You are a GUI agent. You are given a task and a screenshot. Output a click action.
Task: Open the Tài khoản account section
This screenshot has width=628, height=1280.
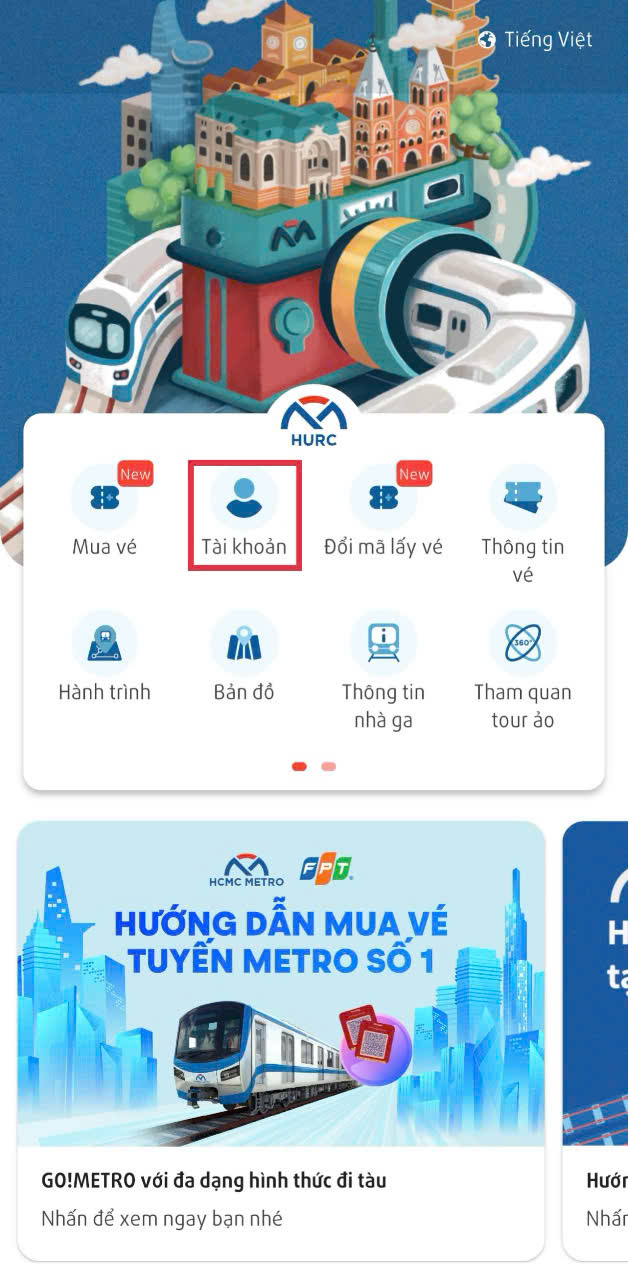tap(244, 515)
